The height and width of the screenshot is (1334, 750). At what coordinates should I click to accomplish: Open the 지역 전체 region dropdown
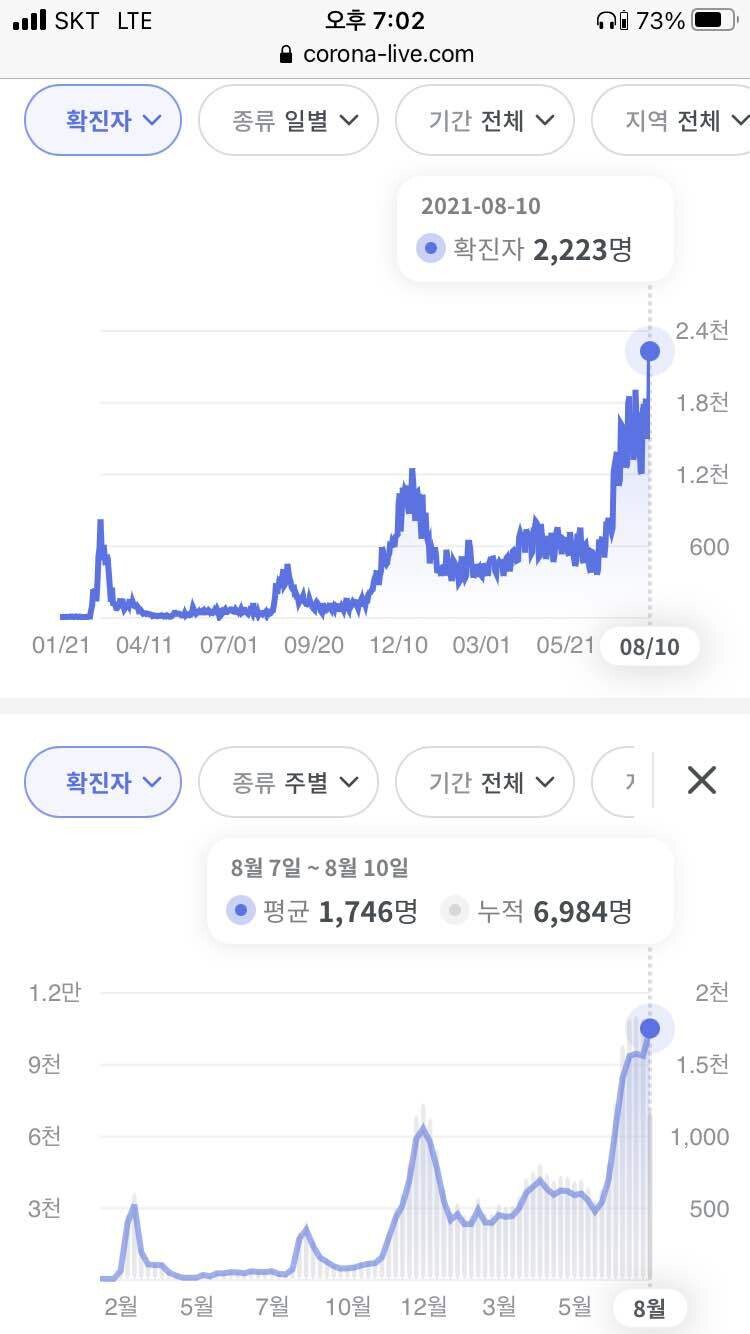coord(678,119)
